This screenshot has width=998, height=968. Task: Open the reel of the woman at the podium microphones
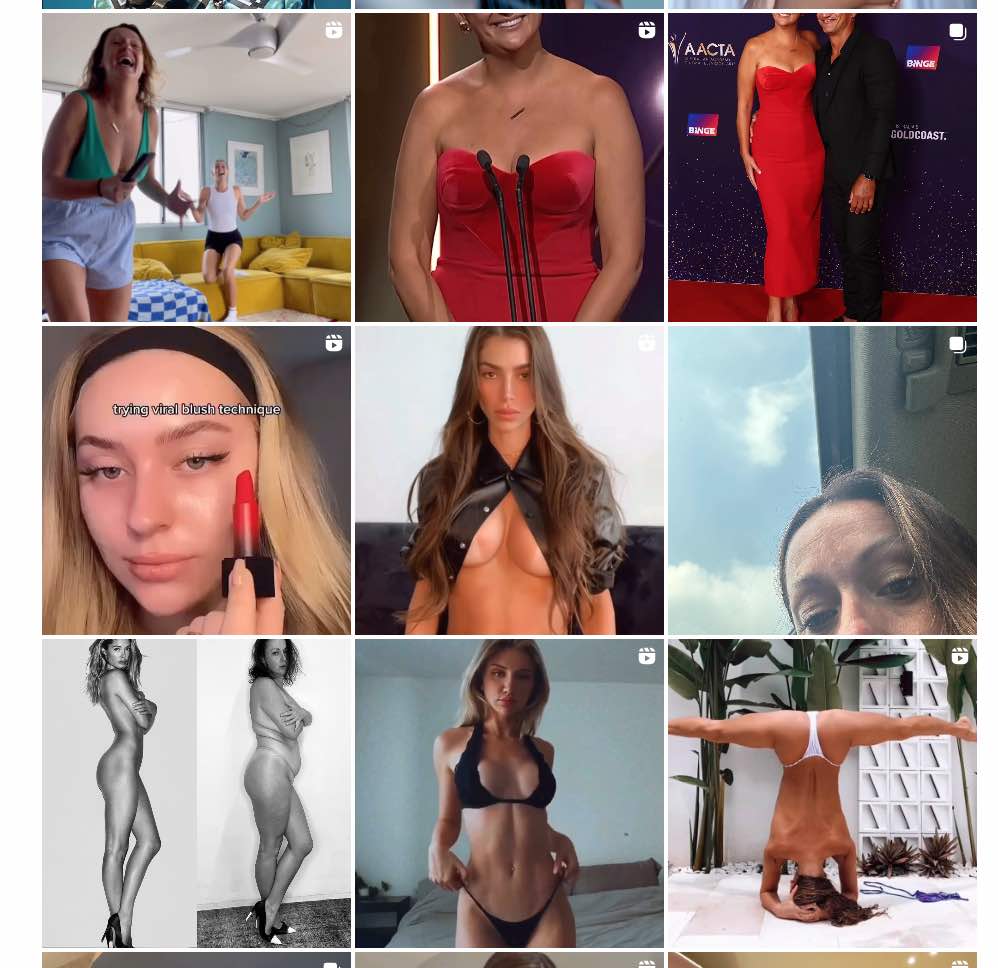(x=509, y=167)
